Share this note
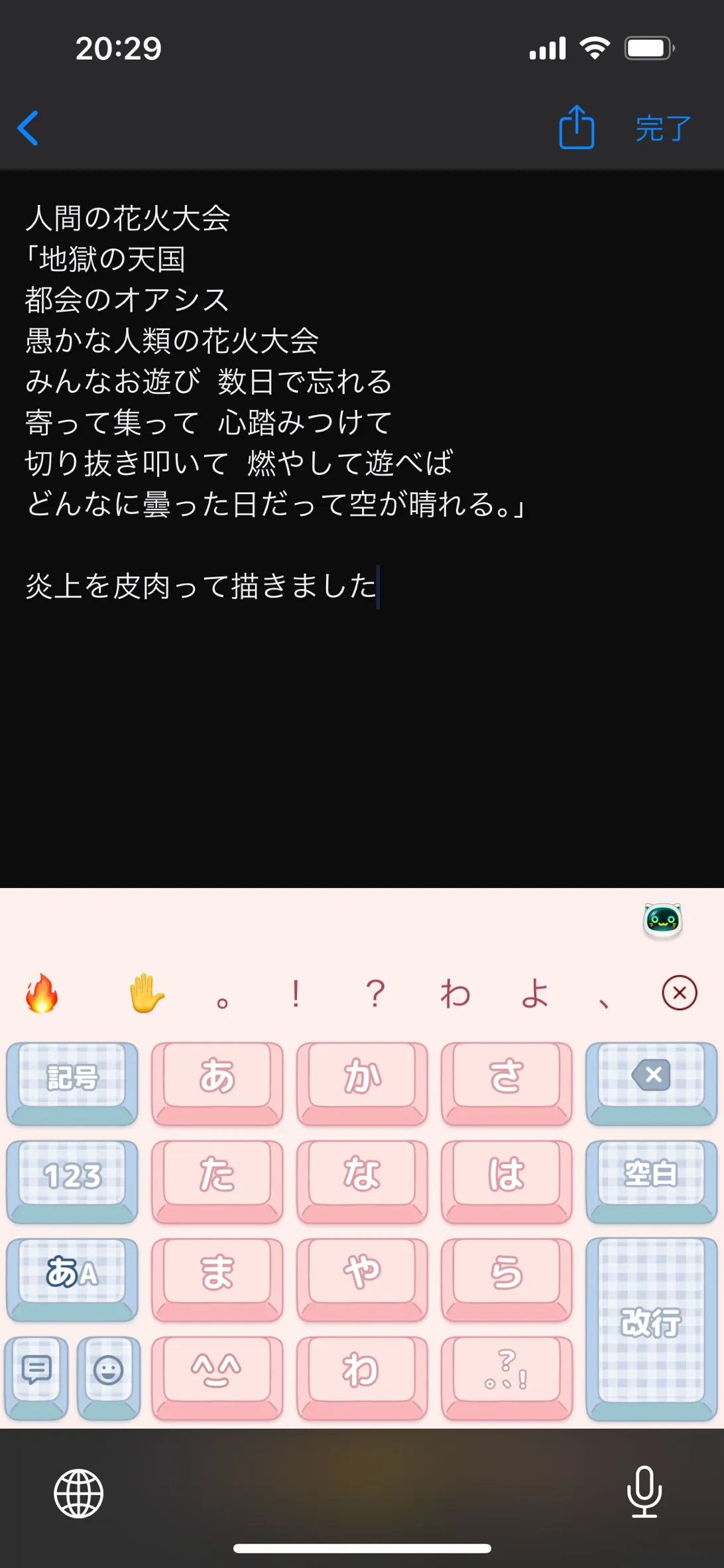 pyautogui.click(x=576, y=127)
